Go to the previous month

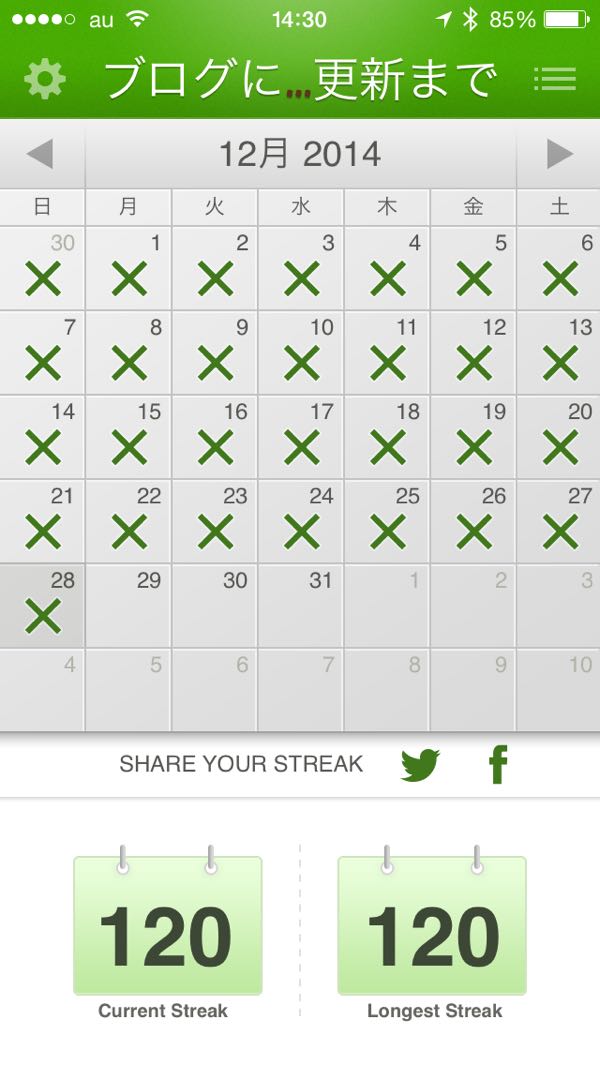click(41, 155)
